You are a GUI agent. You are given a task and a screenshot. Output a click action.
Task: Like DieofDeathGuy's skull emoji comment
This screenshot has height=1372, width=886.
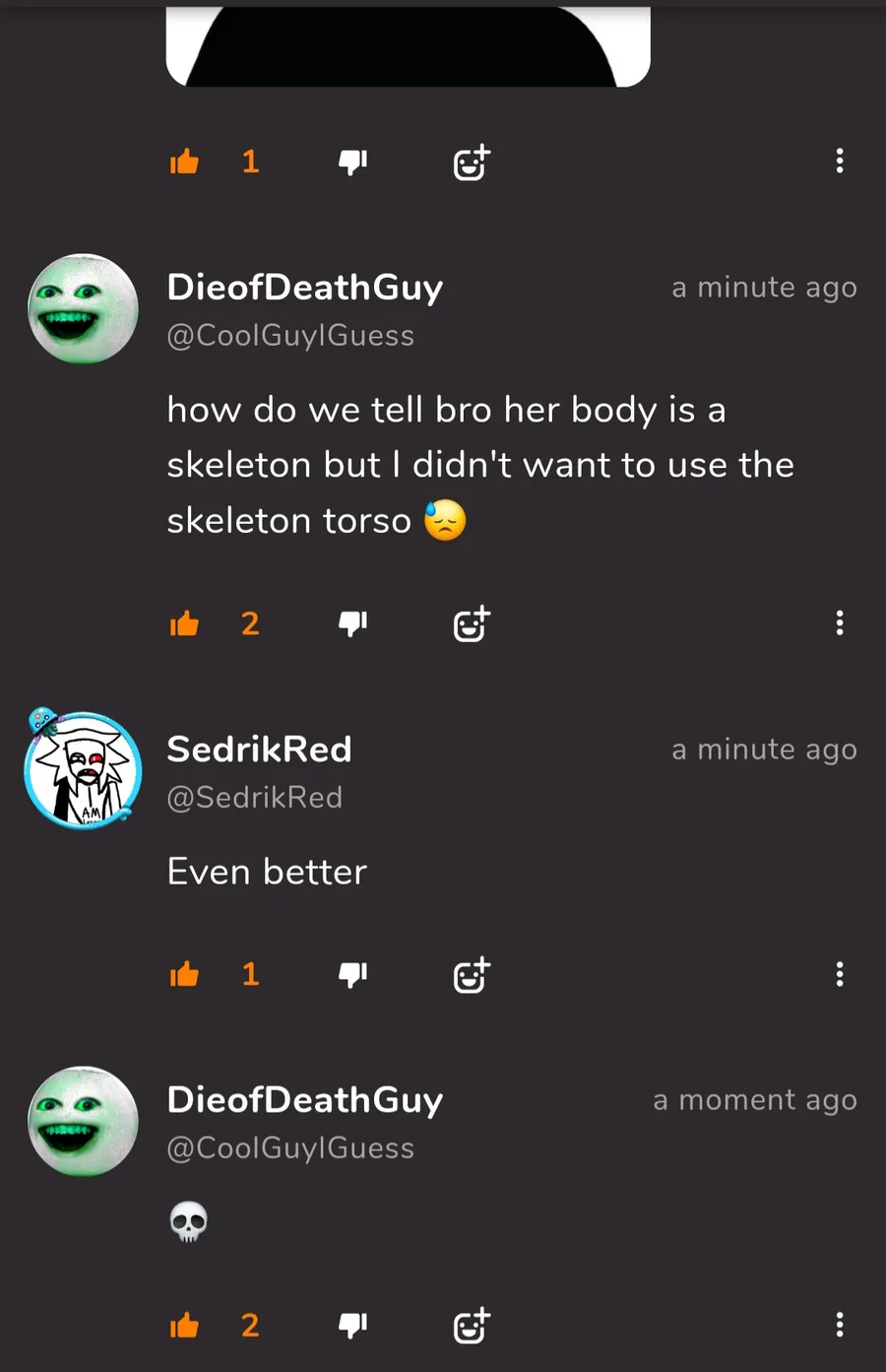pos(184,1326)
